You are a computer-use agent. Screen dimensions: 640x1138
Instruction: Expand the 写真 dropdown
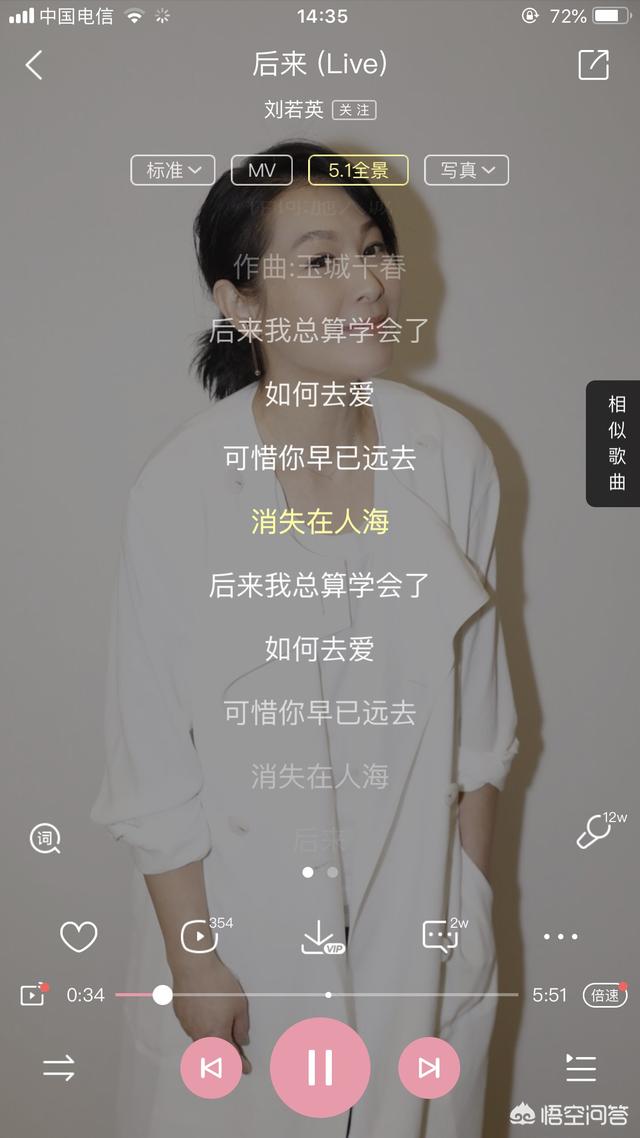pyautogui.click(x=467, y=171)
